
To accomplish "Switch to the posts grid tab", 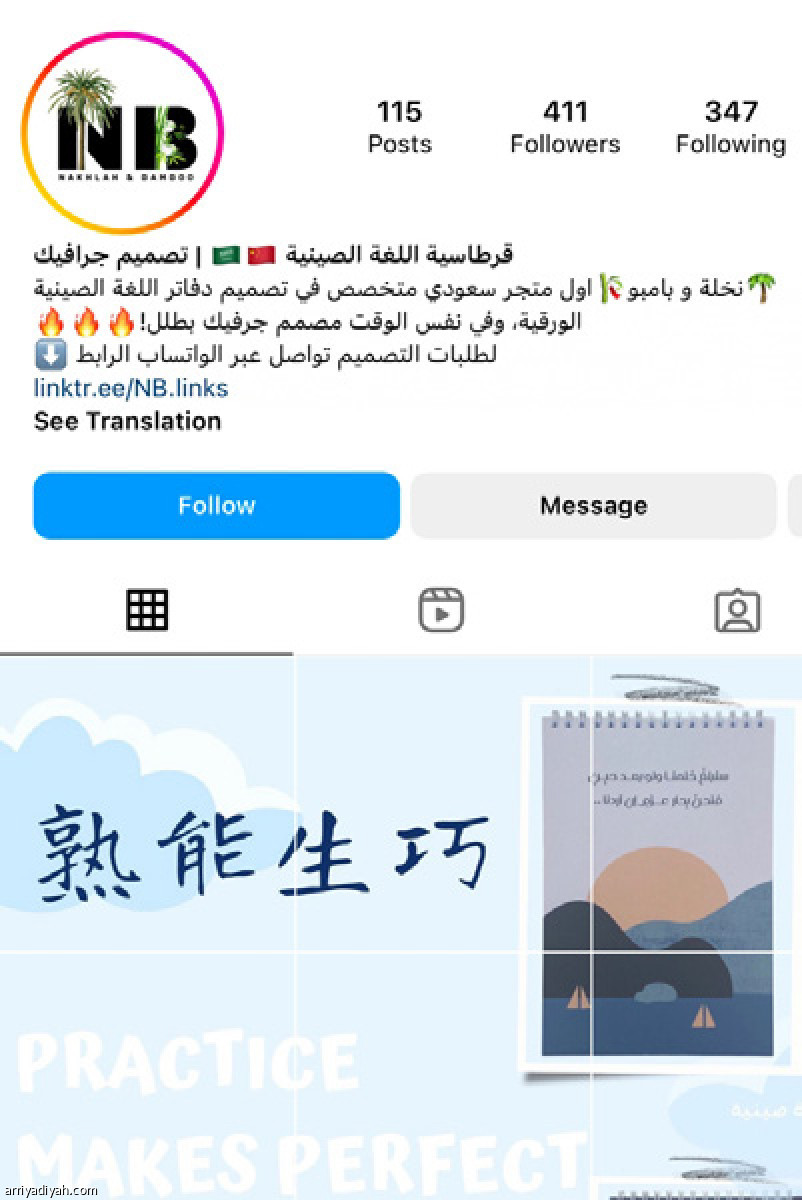I will pos(147,610).
